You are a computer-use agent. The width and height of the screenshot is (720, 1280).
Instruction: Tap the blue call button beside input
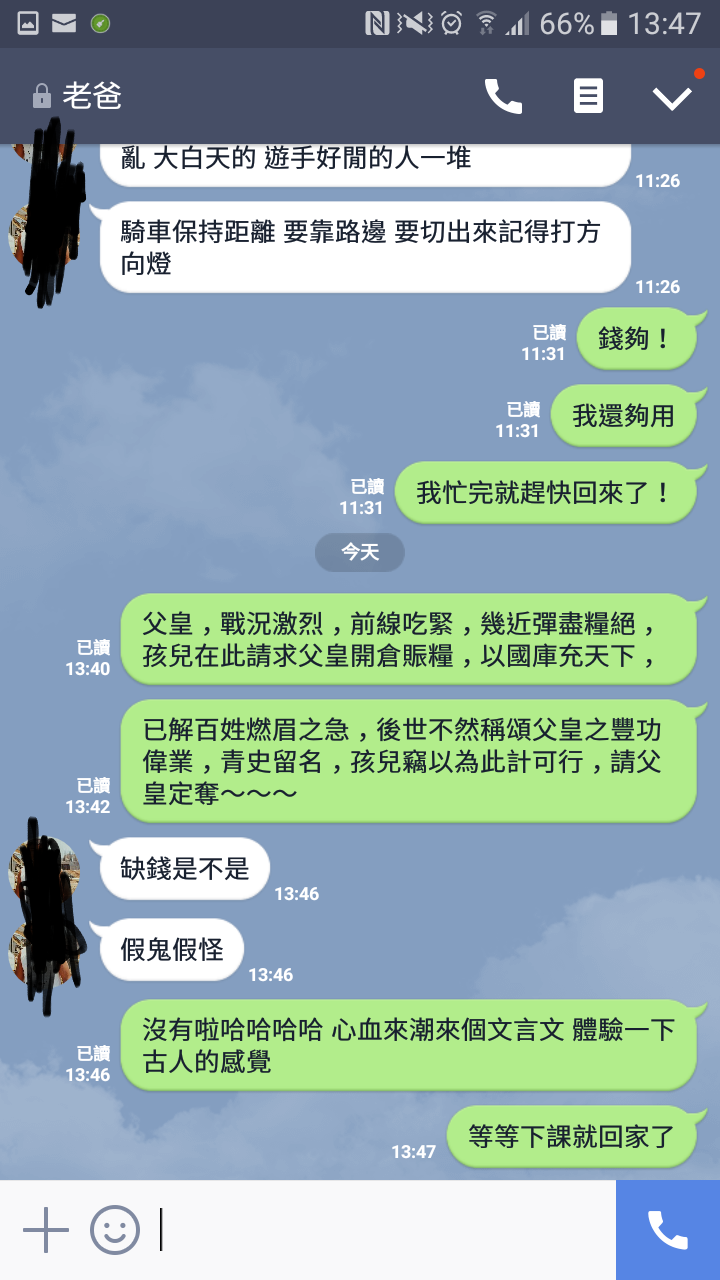pyautogui.click(x=667, y=1230)
